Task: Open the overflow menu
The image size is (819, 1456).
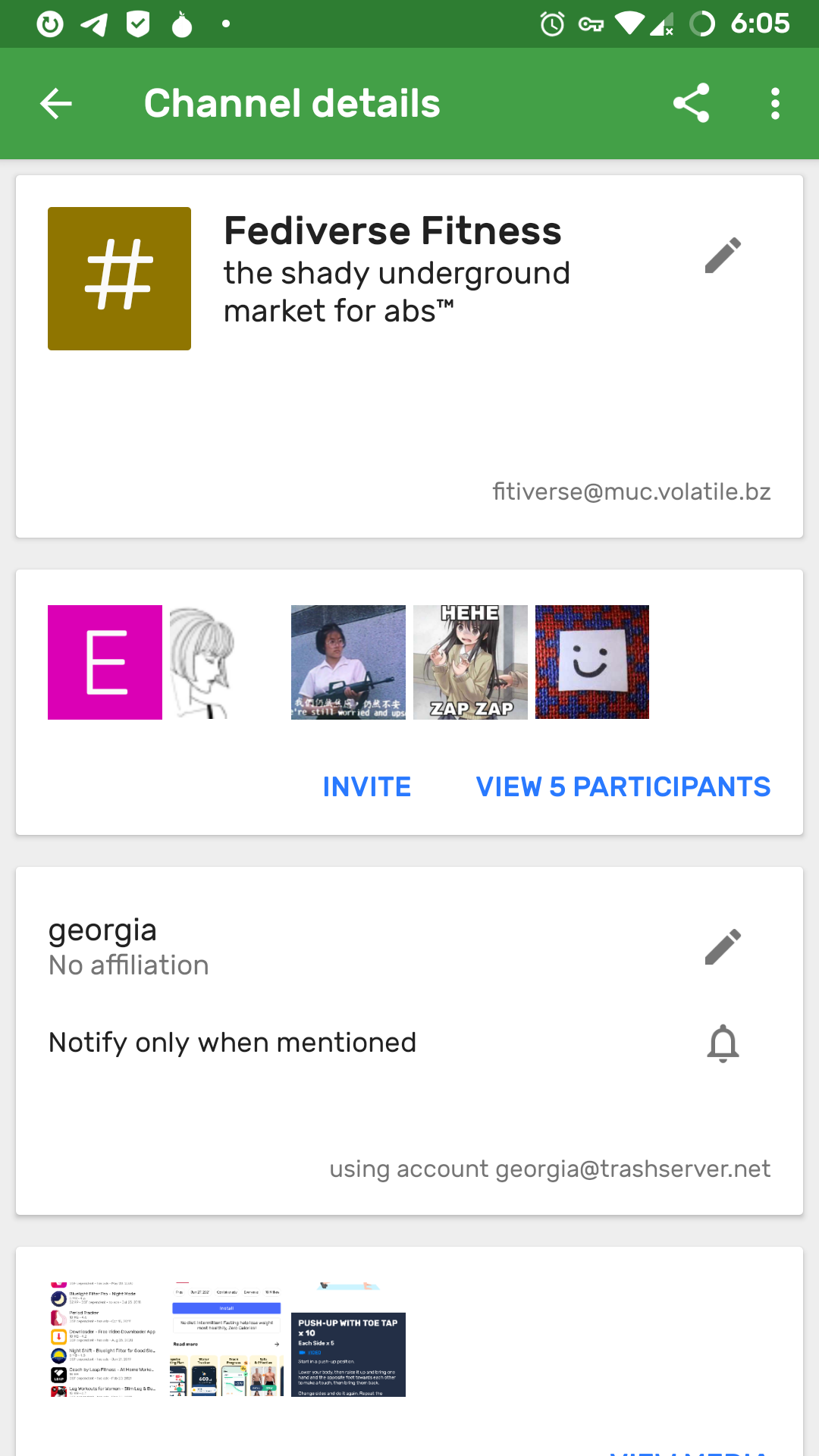Action: pyautogui.click(x=774, y=103)
